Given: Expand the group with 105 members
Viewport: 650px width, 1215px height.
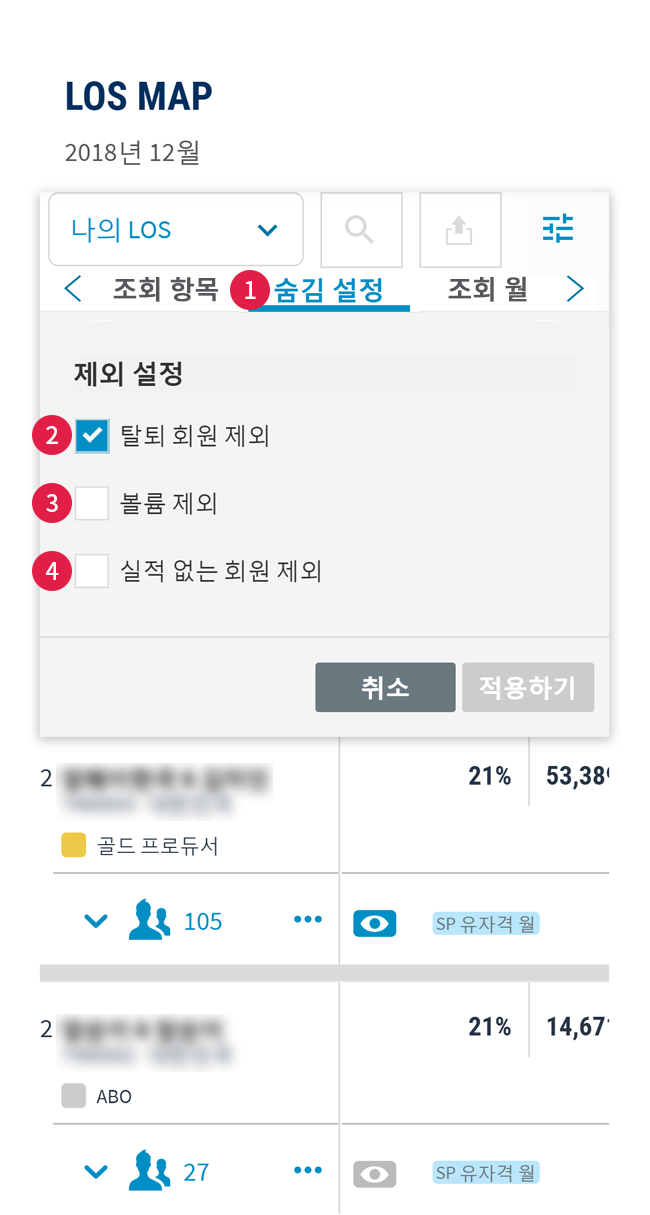Looking at the screenshot, I should click(x=96, y=921).
